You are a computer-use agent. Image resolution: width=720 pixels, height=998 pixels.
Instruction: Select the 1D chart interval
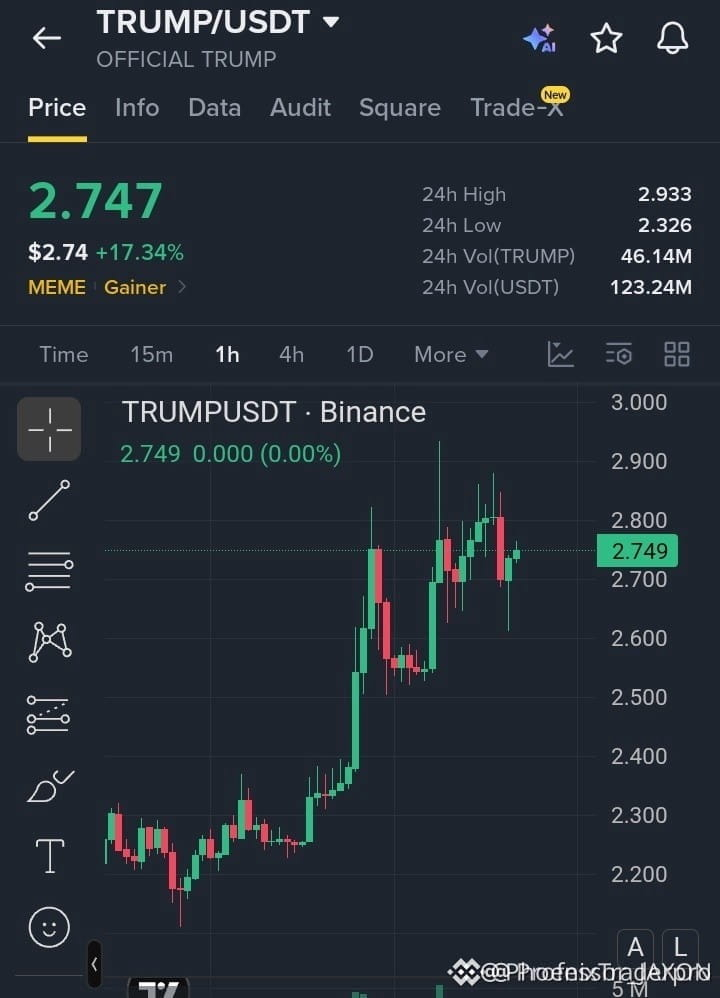tap(360, 355)
